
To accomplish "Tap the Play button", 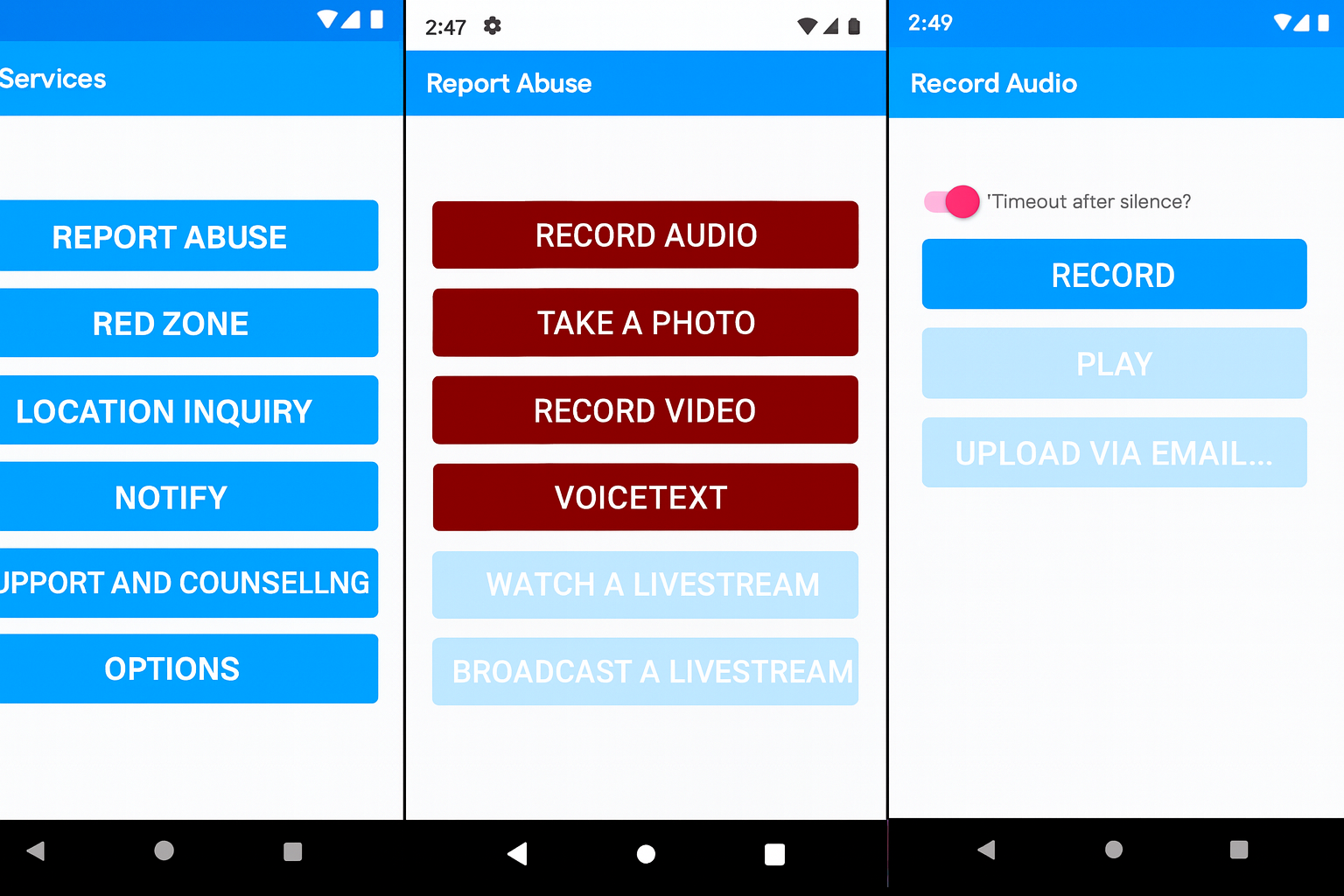I will tap(1114, 363).
